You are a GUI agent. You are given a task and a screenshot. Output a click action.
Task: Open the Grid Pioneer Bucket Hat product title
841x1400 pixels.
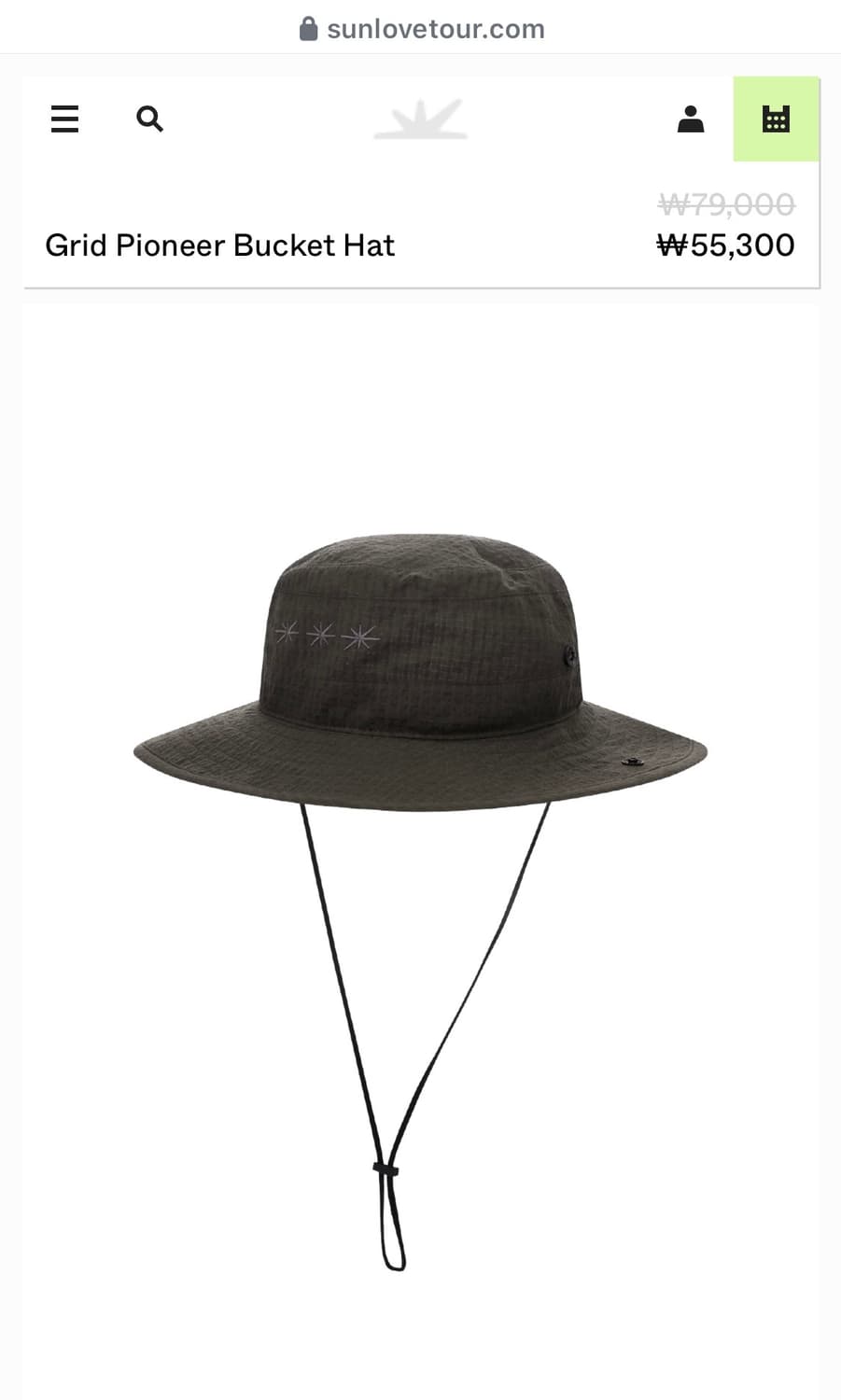(x=220, y=245)
